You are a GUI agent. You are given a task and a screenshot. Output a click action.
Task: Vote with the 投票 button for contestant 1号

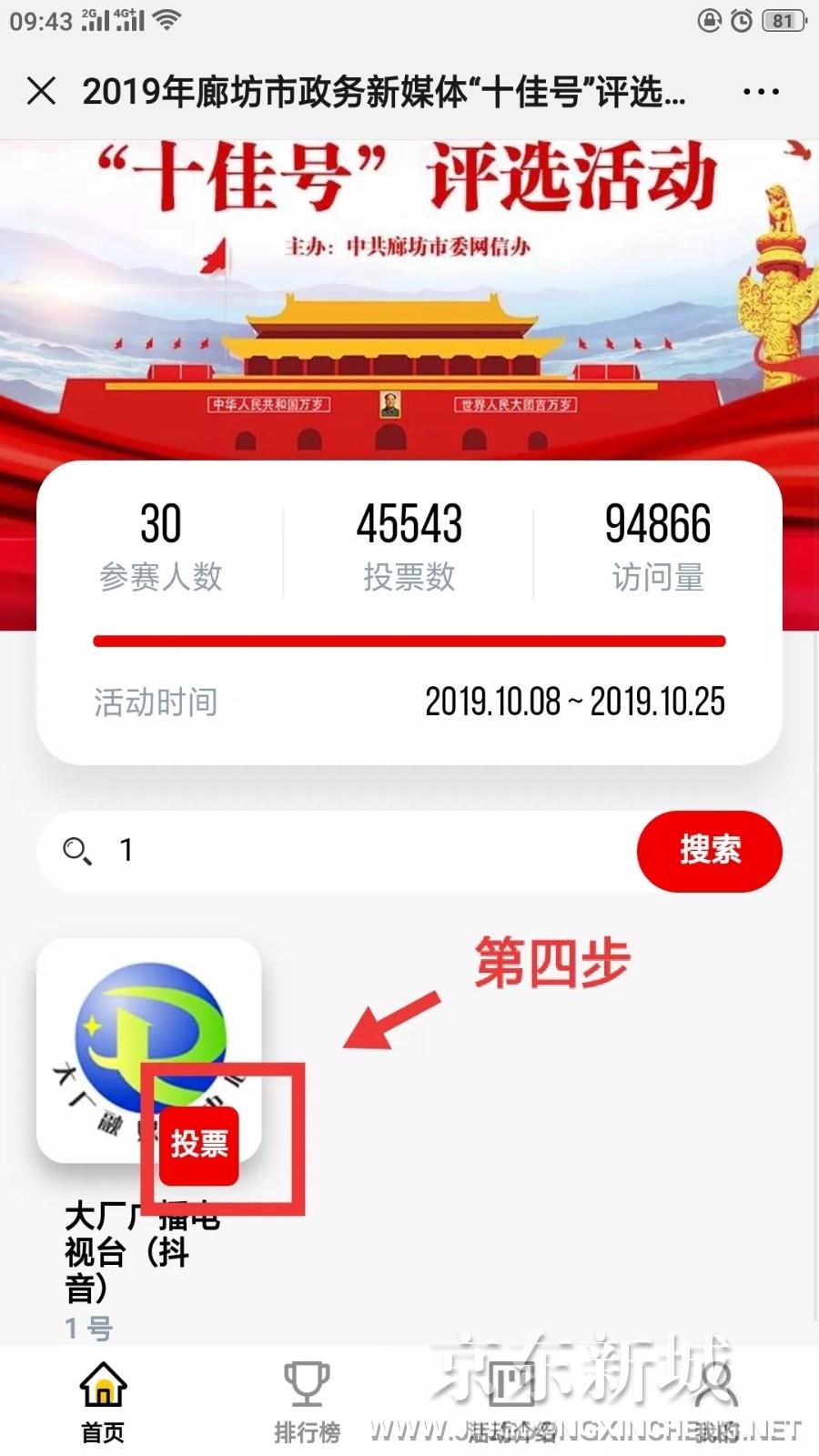tap(199, 1145)
